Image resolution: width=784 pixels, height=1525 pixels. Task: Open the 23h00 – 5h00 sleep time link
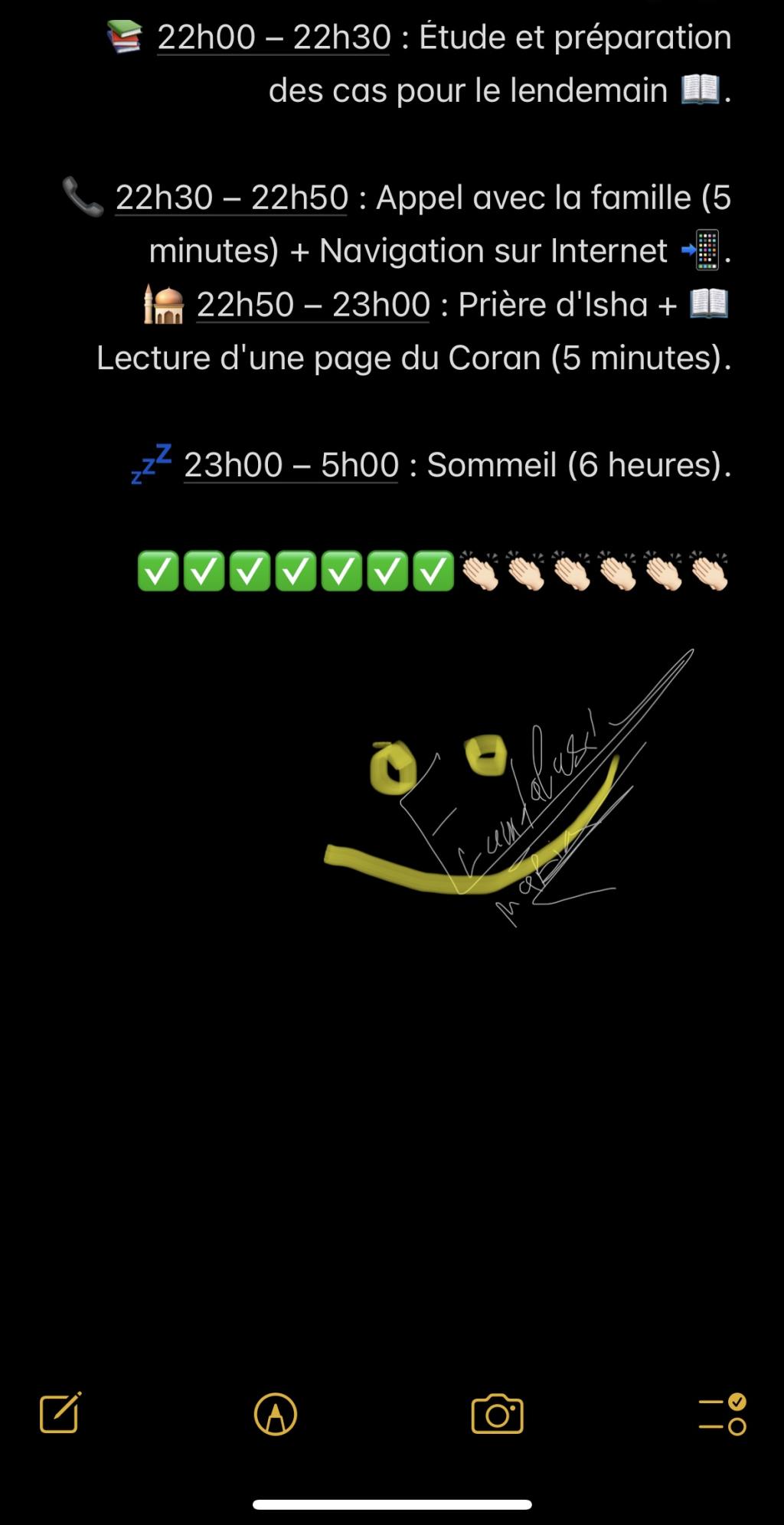pyautogui.click(x=291, y=465)
